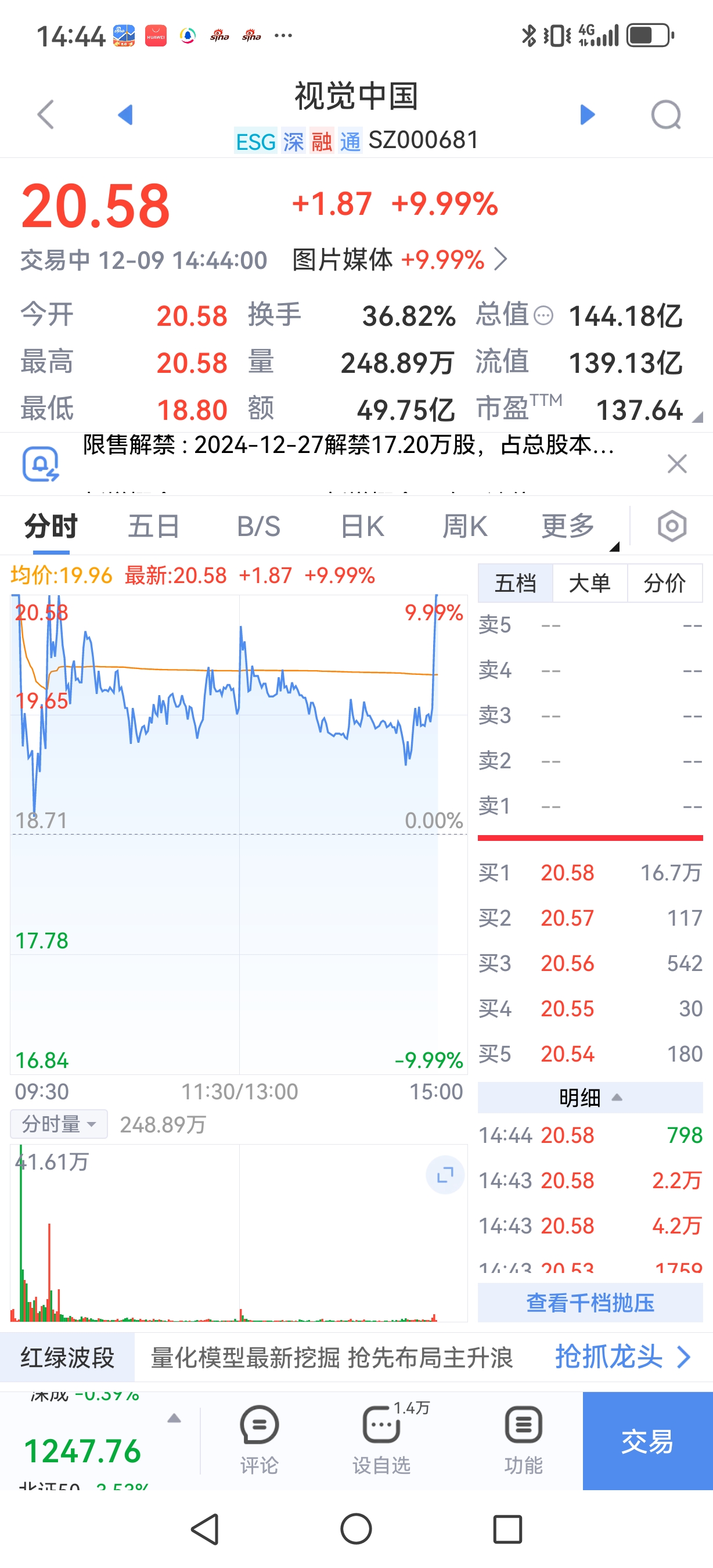Switch to the previous stock with left triangle
Screen dimensions: 713x1568
click(x=125, y=114)
